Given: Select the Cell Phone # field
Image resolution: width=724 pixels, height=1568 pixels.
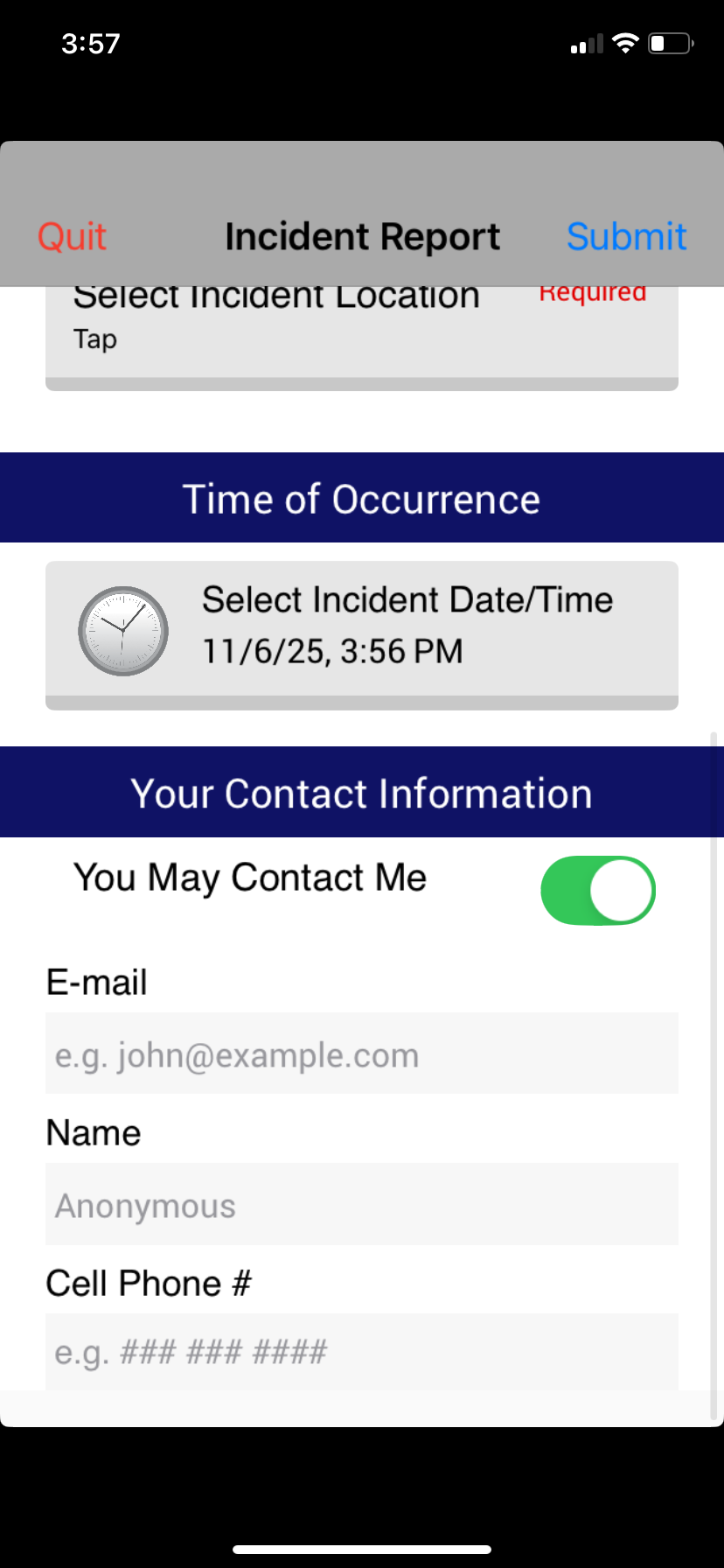Looking at the screenshot, I should point(361,1352).
